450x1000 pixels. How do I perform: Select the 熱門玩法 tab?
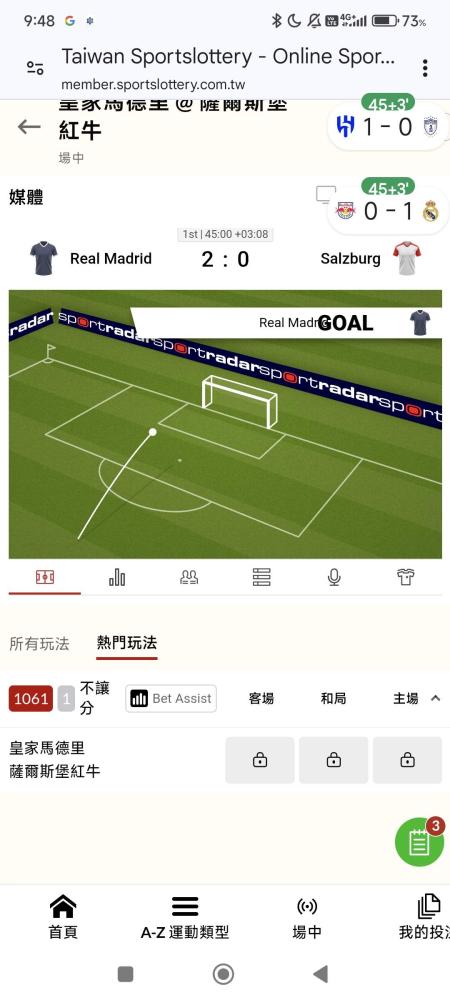[127, 643]
